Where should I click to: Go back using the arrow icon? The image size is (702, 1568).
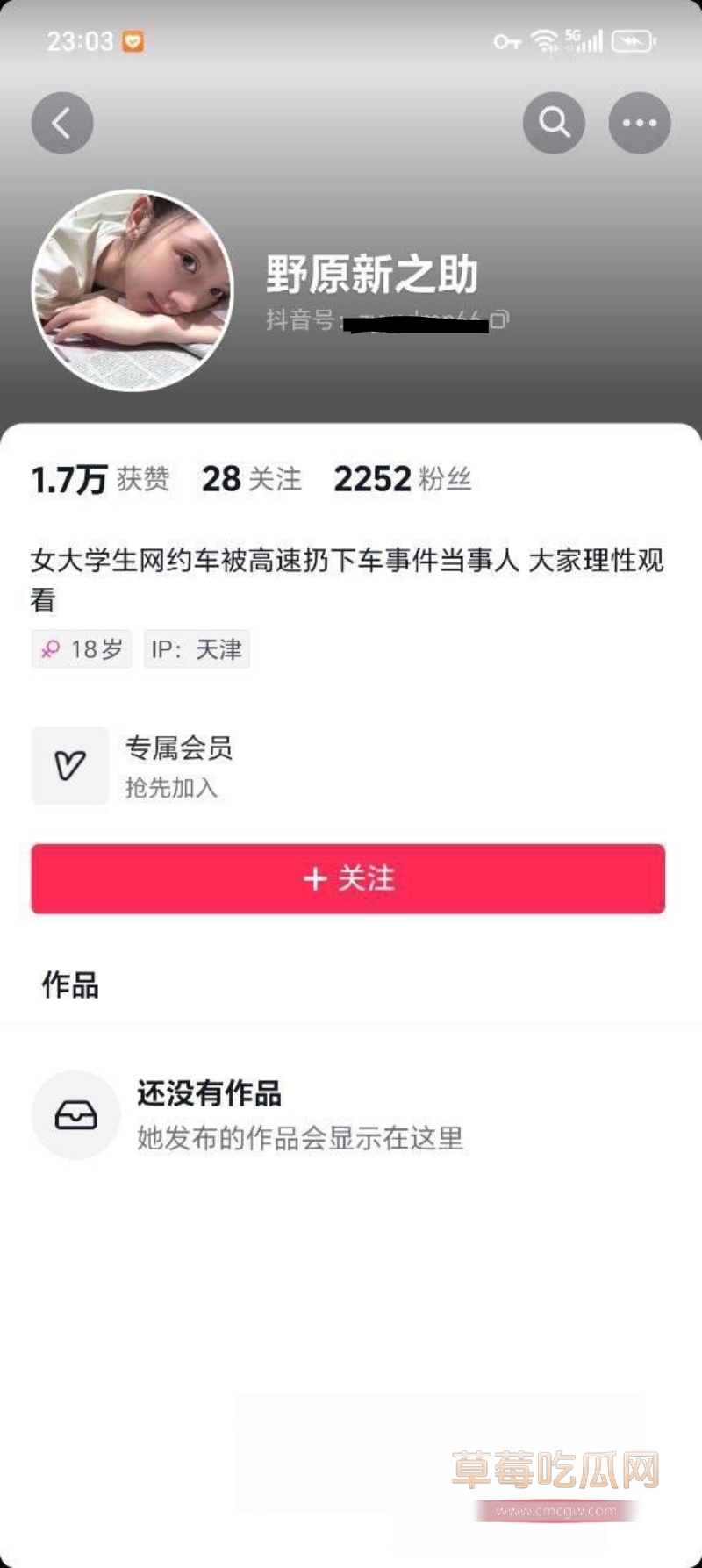62,123
